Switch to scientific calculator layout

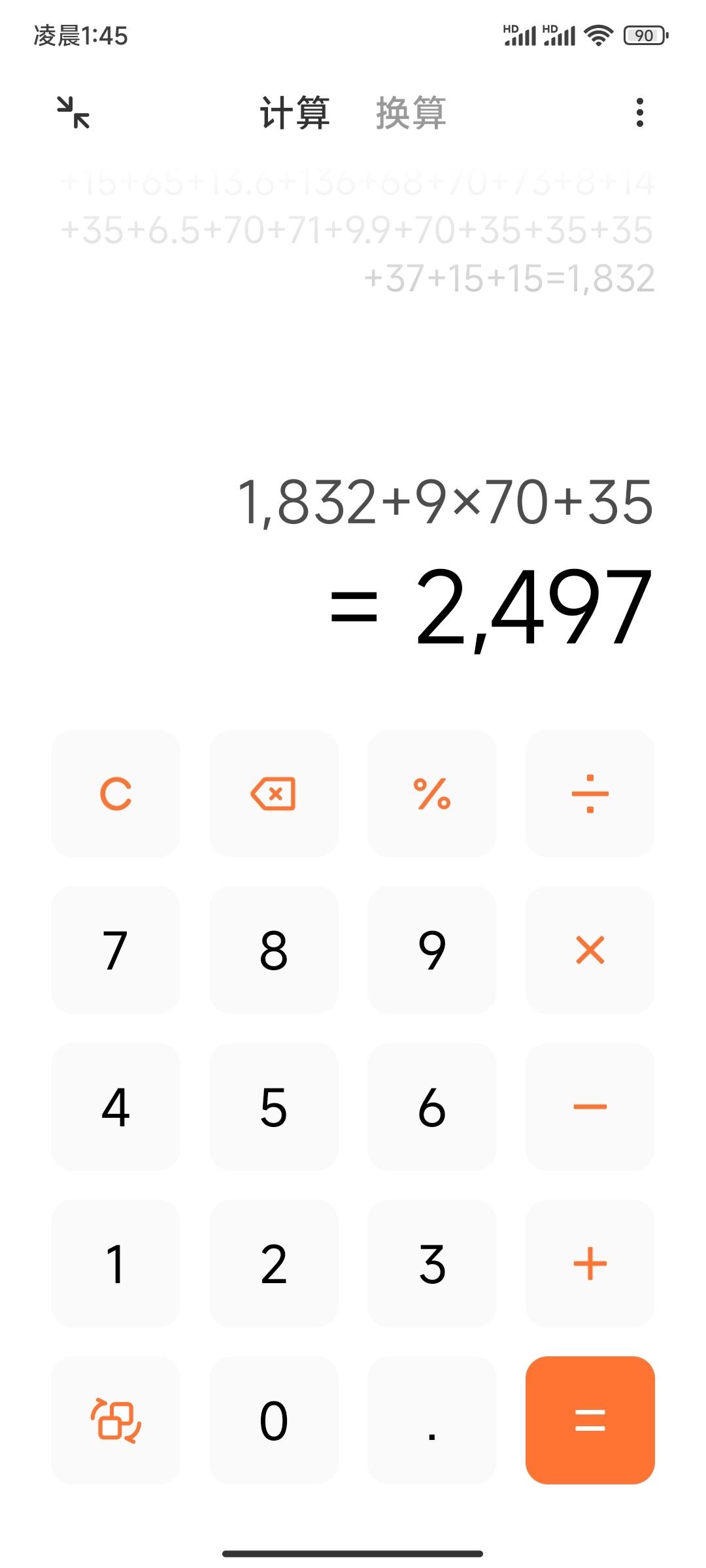(x=116, y=1420)
